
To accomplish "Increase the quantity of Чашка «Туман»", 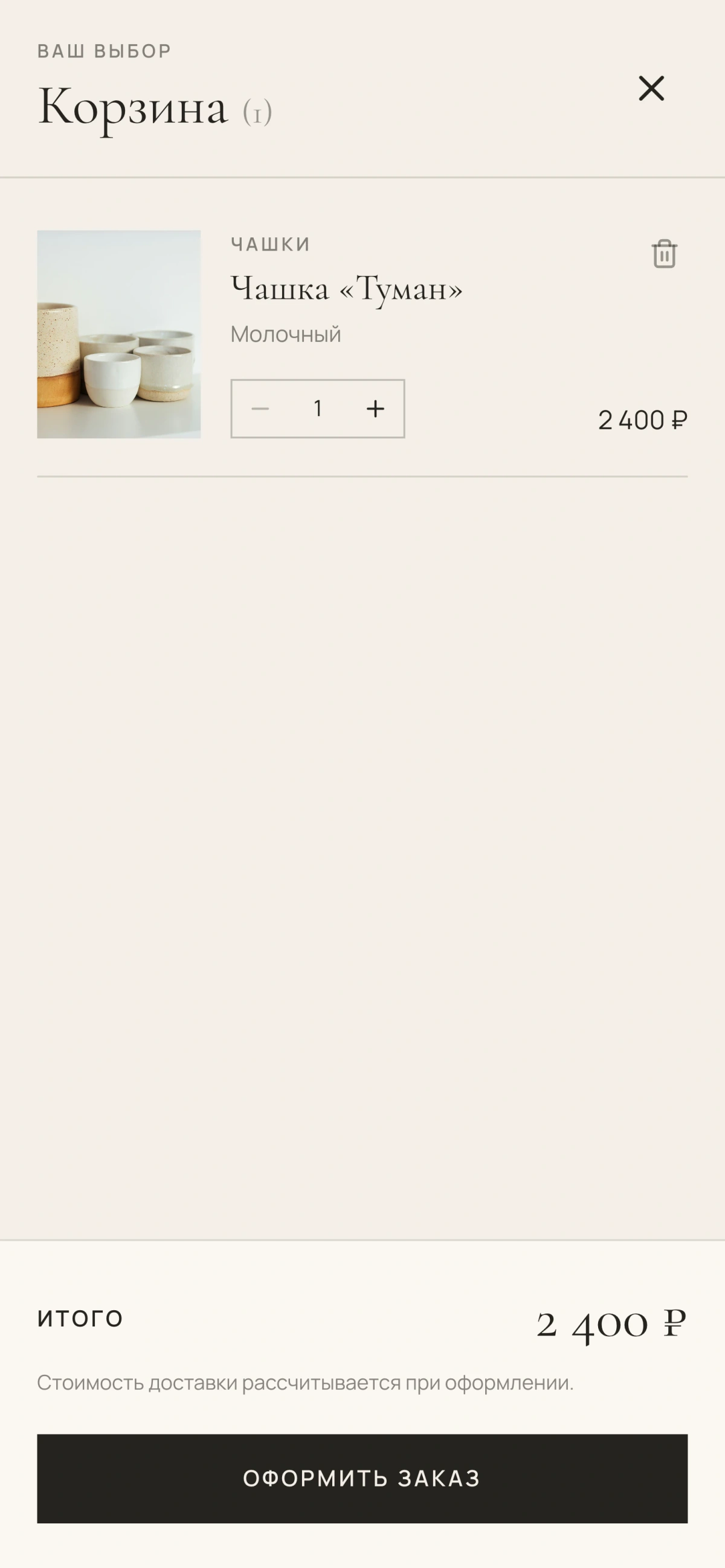I will point(375,408).
